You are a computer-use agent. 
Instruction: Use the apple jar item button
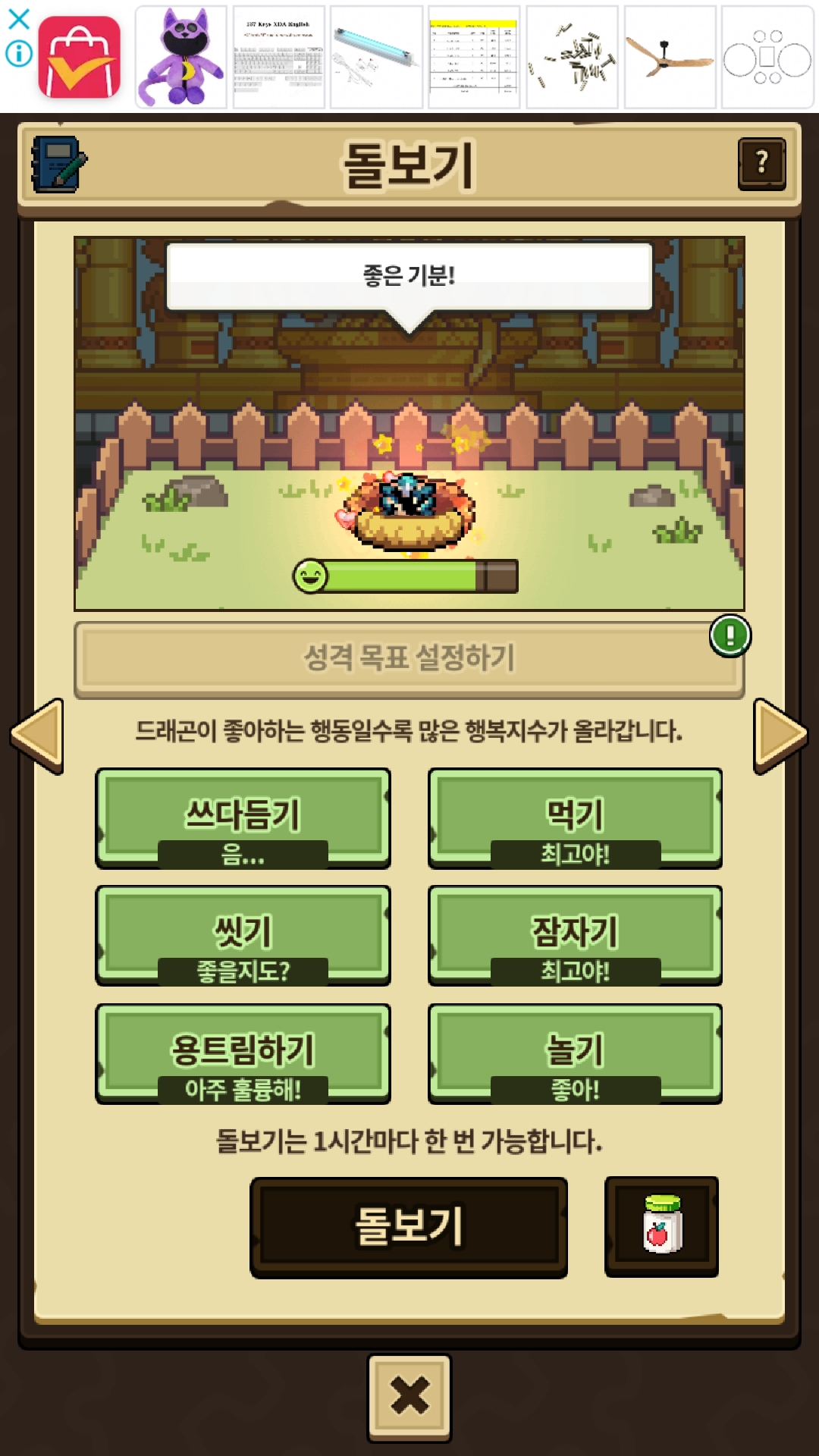661,1225
